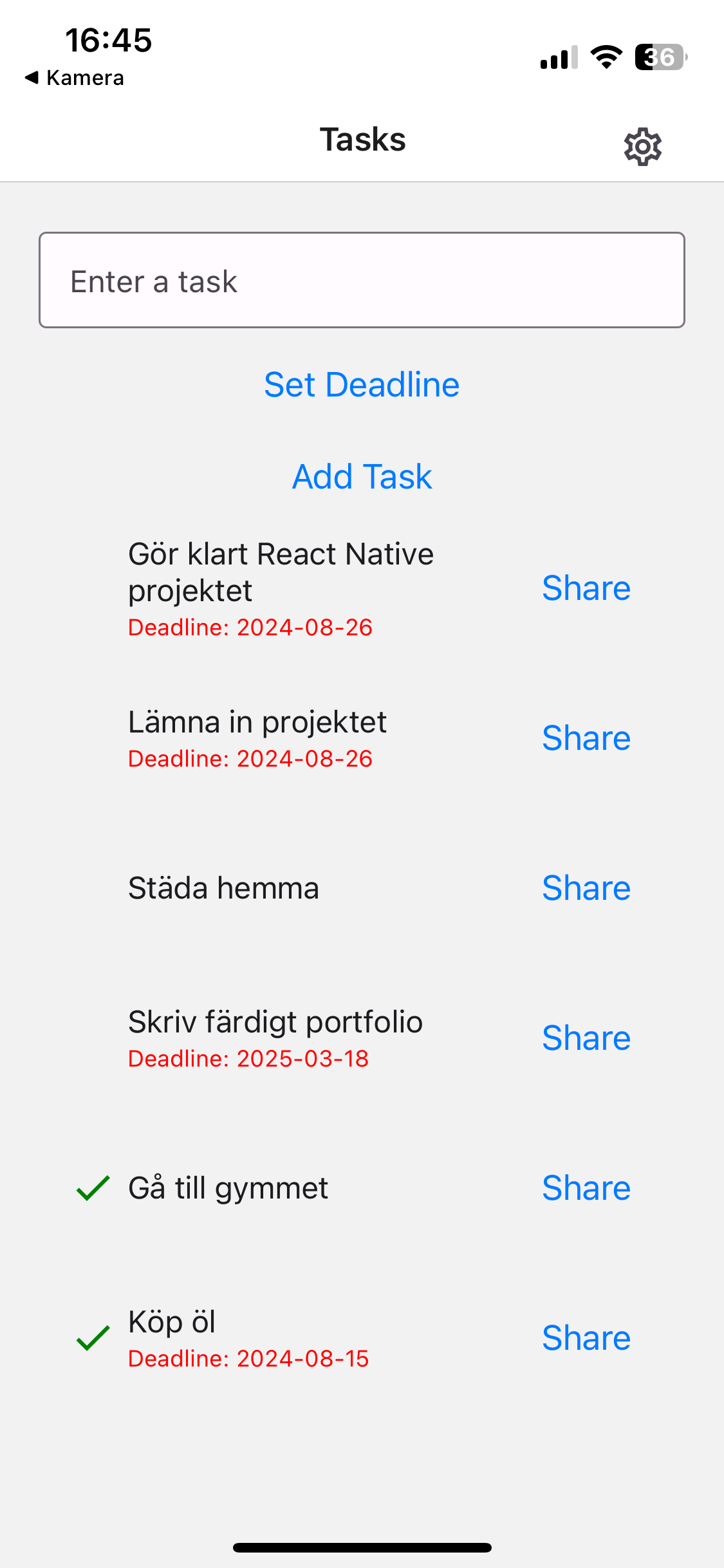This screenshot has width=724, height=1568.
Task: Share the Lämna in projektet task
Action: tap(586, 738)
